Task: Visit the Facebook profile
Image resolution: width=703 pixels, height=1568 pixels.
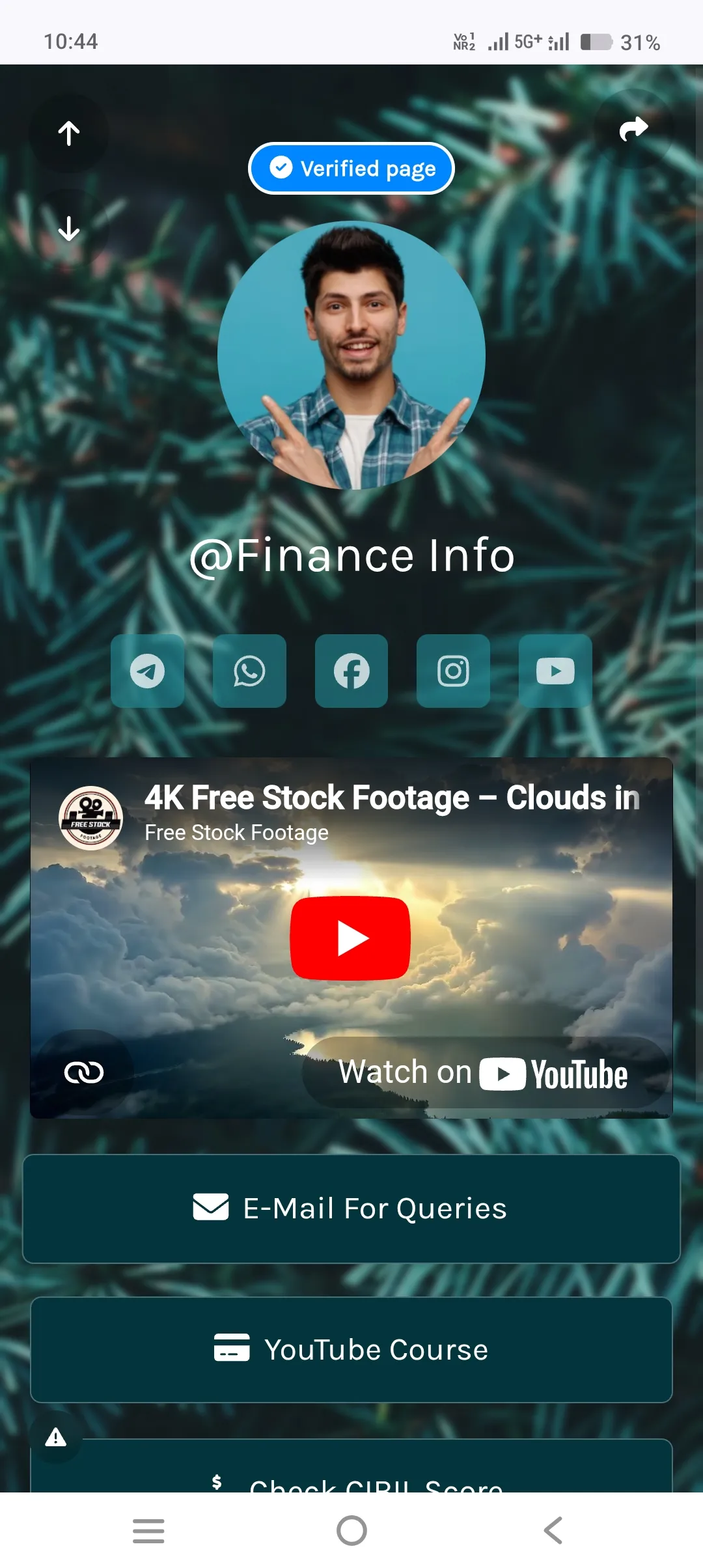Action: click(x=351, y=671)
